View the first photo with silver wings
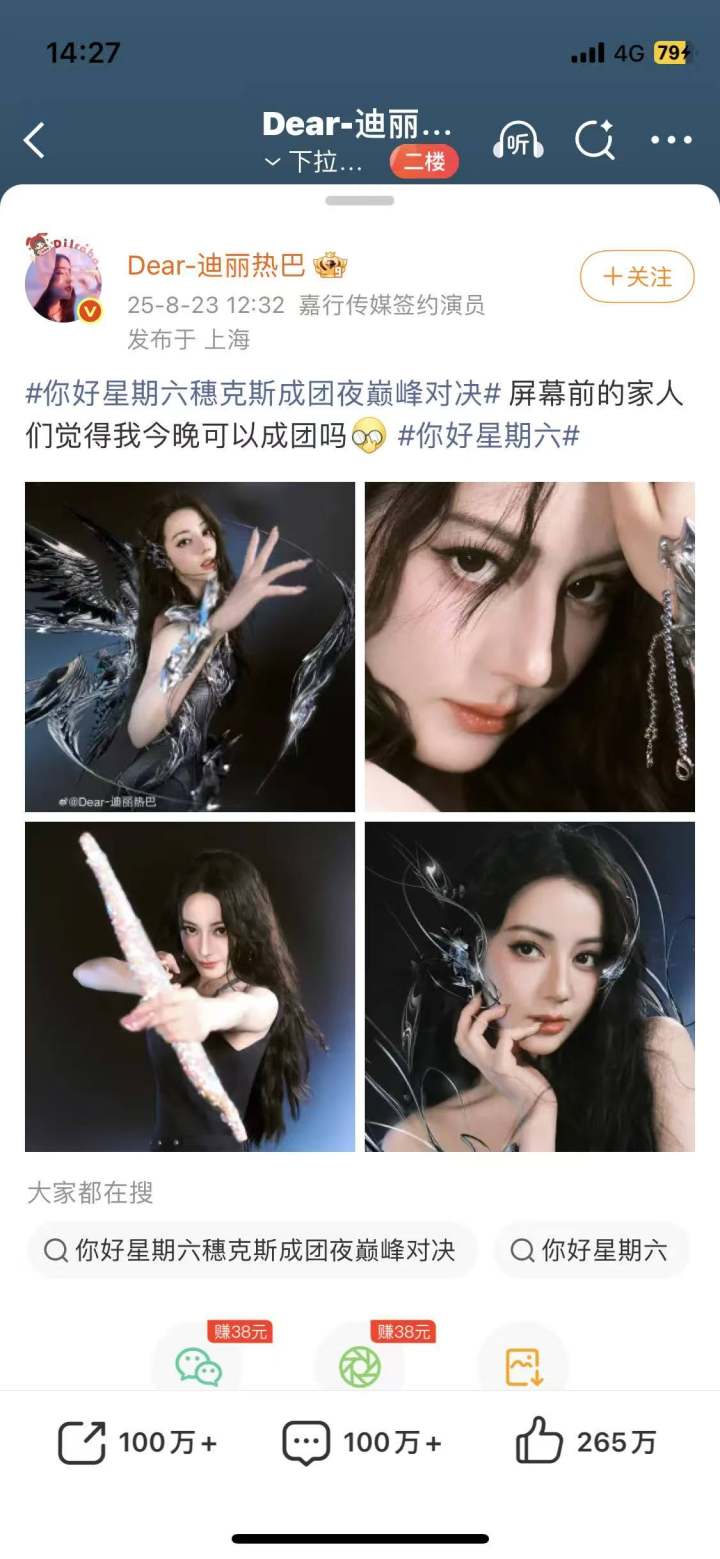Image resolution: width=720 pixels, height=1559 pixels. 190,647
